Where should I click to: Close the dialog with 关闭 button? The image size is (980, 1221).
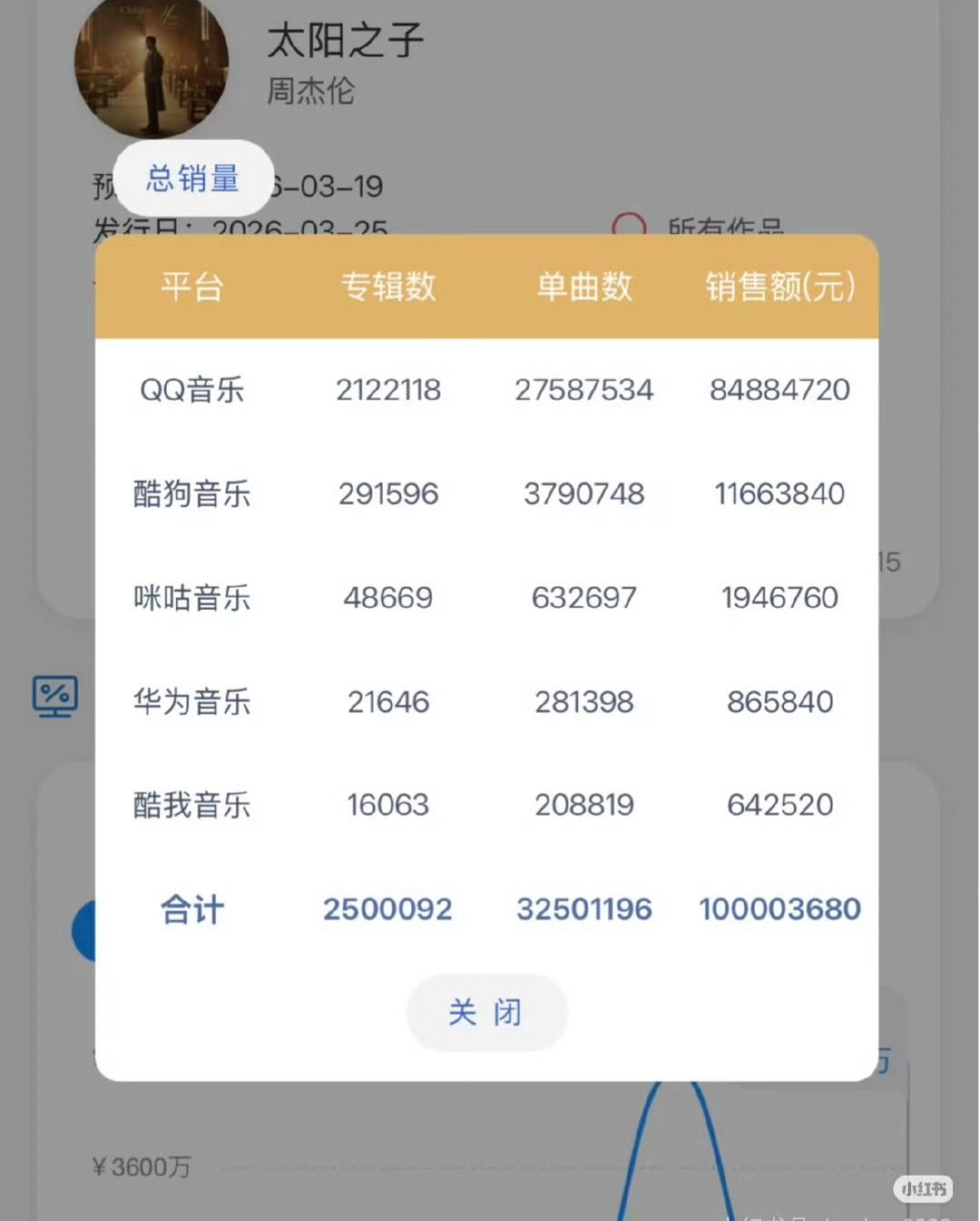[486, 1012]
